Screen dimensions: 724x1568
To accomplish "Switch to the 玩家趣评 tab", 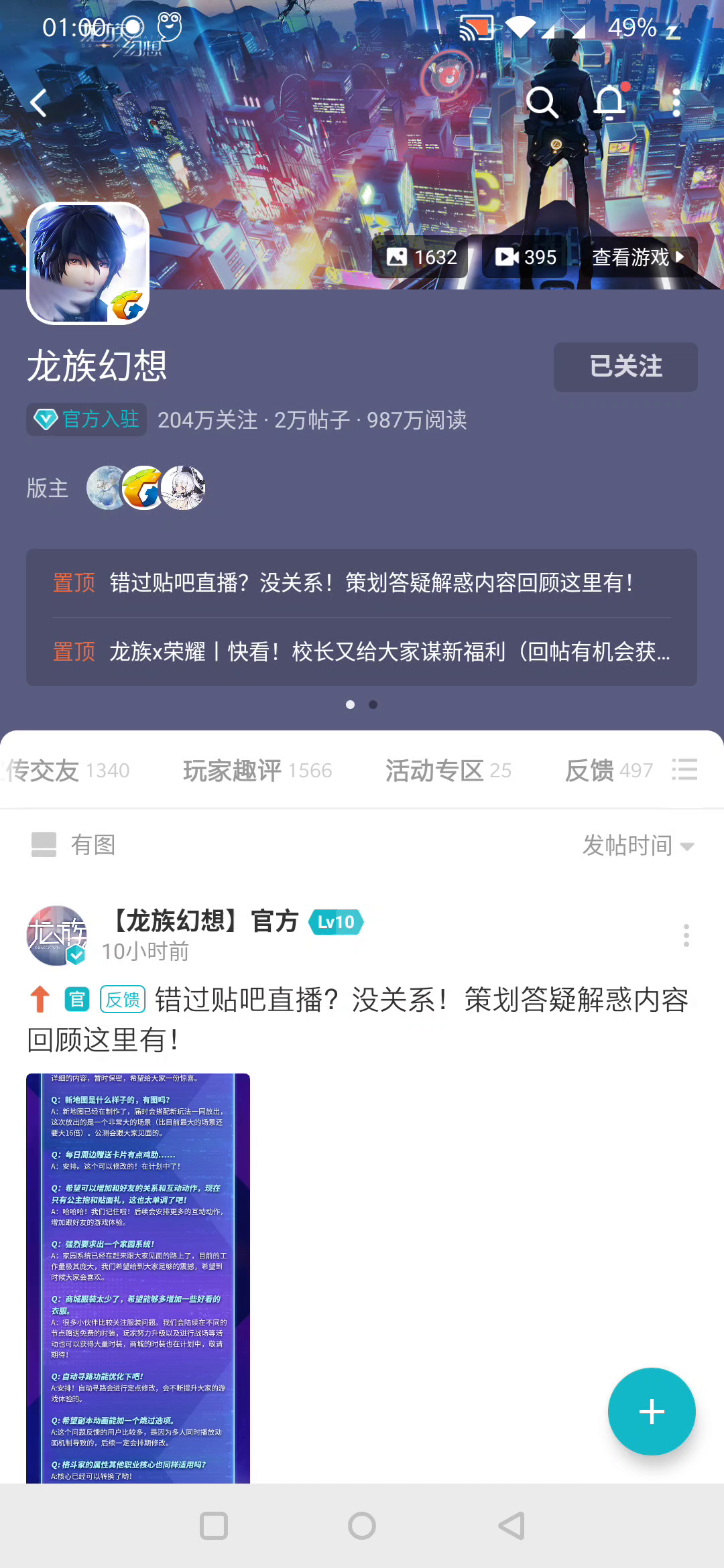I will (x=257, y=771).
